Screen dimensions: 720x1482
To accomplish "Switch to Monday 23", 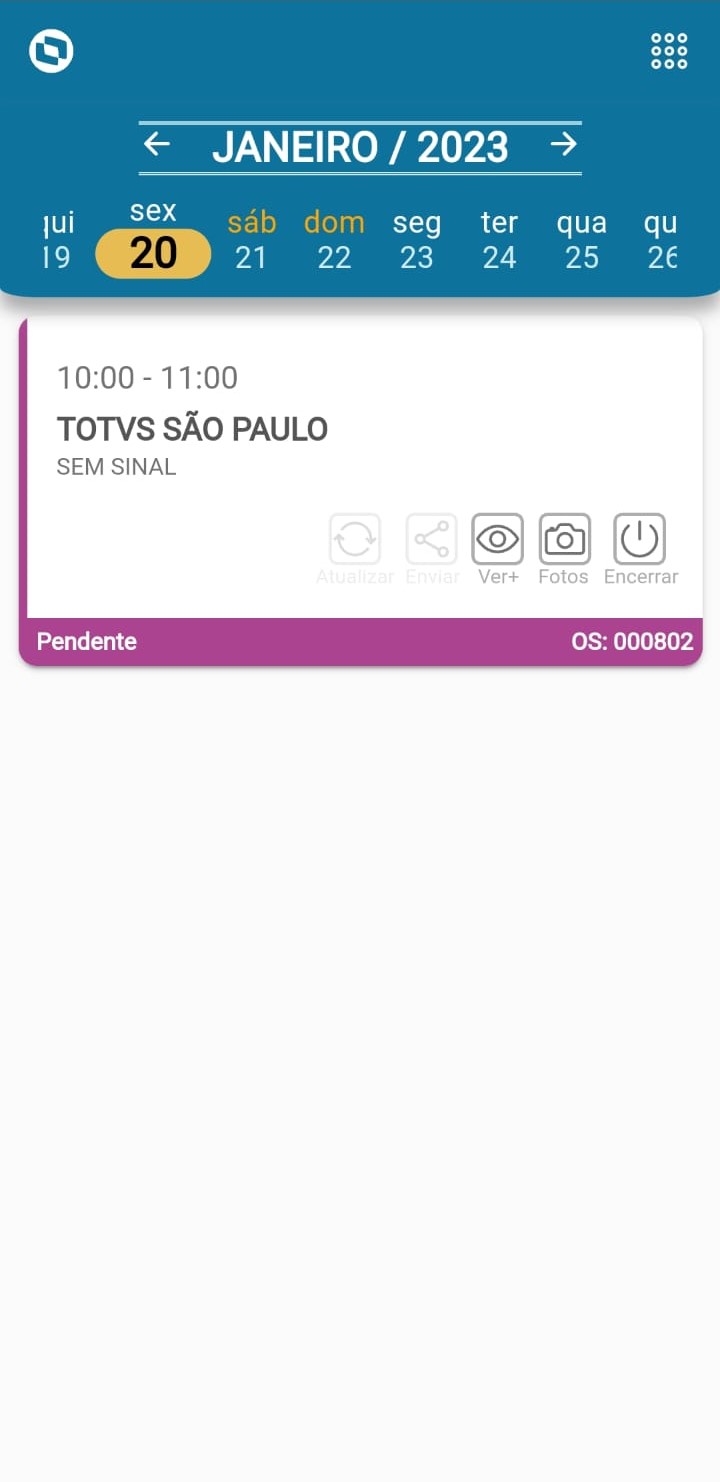I will (416, 241).
